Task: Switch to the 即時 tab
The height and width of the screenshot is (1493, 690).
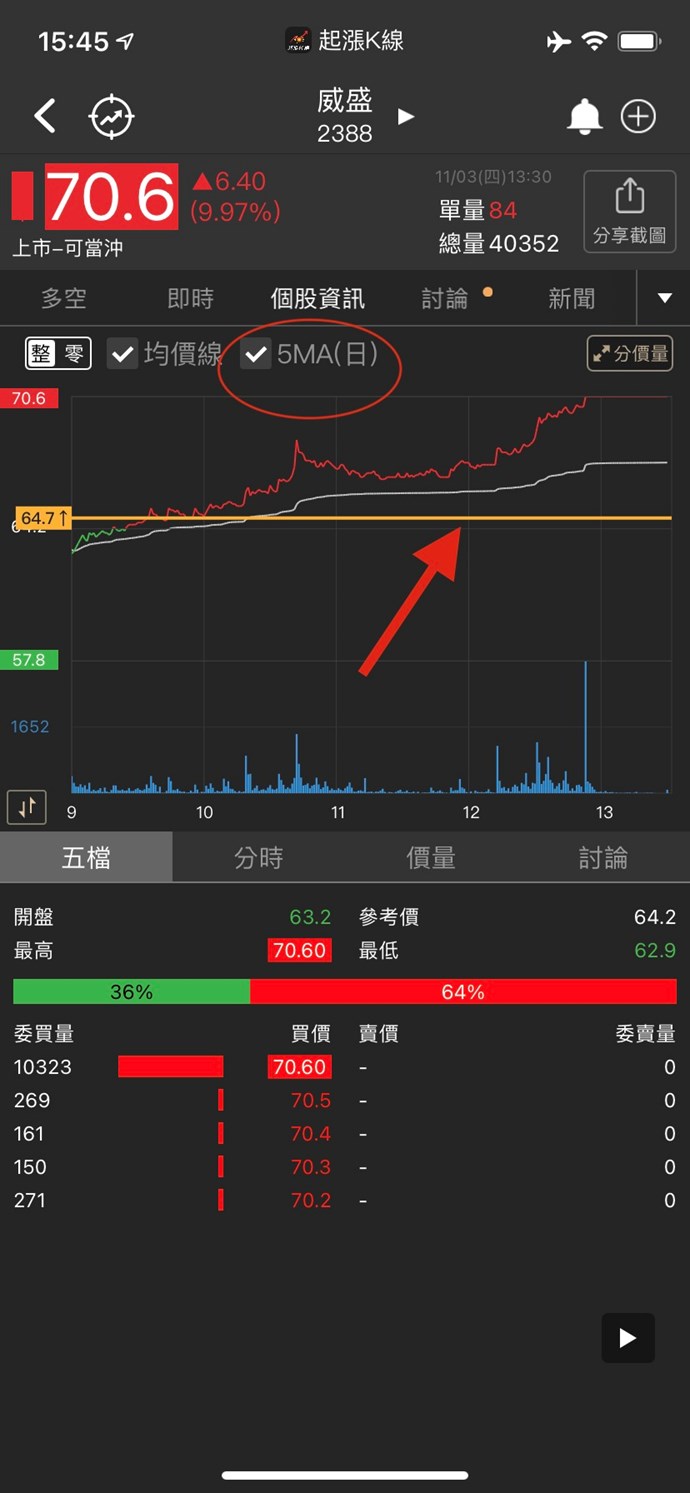Action: click(190, 298)
